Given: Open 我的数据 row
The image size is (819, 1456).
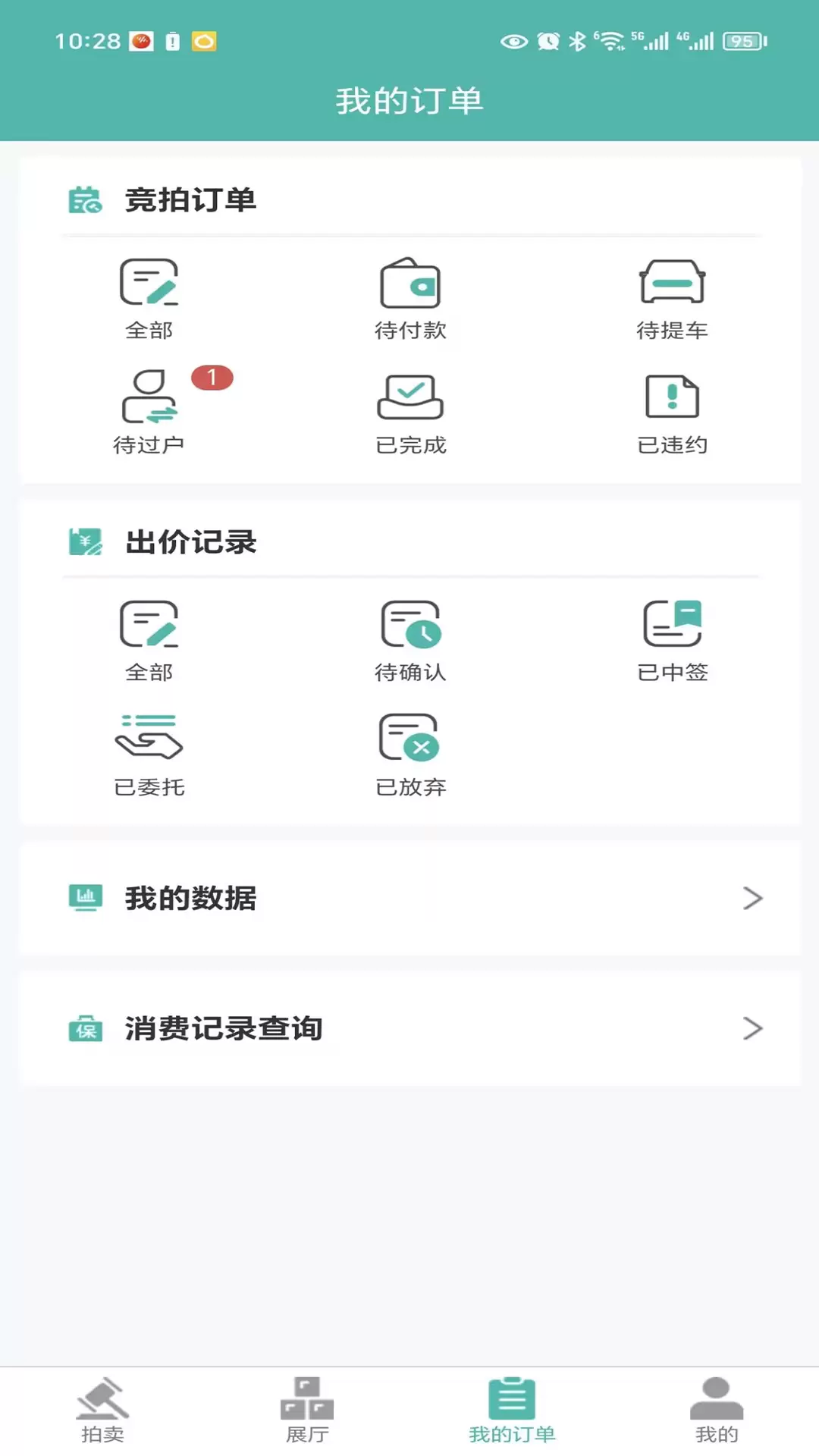Looking at the screenshot, I should [410, 898].
